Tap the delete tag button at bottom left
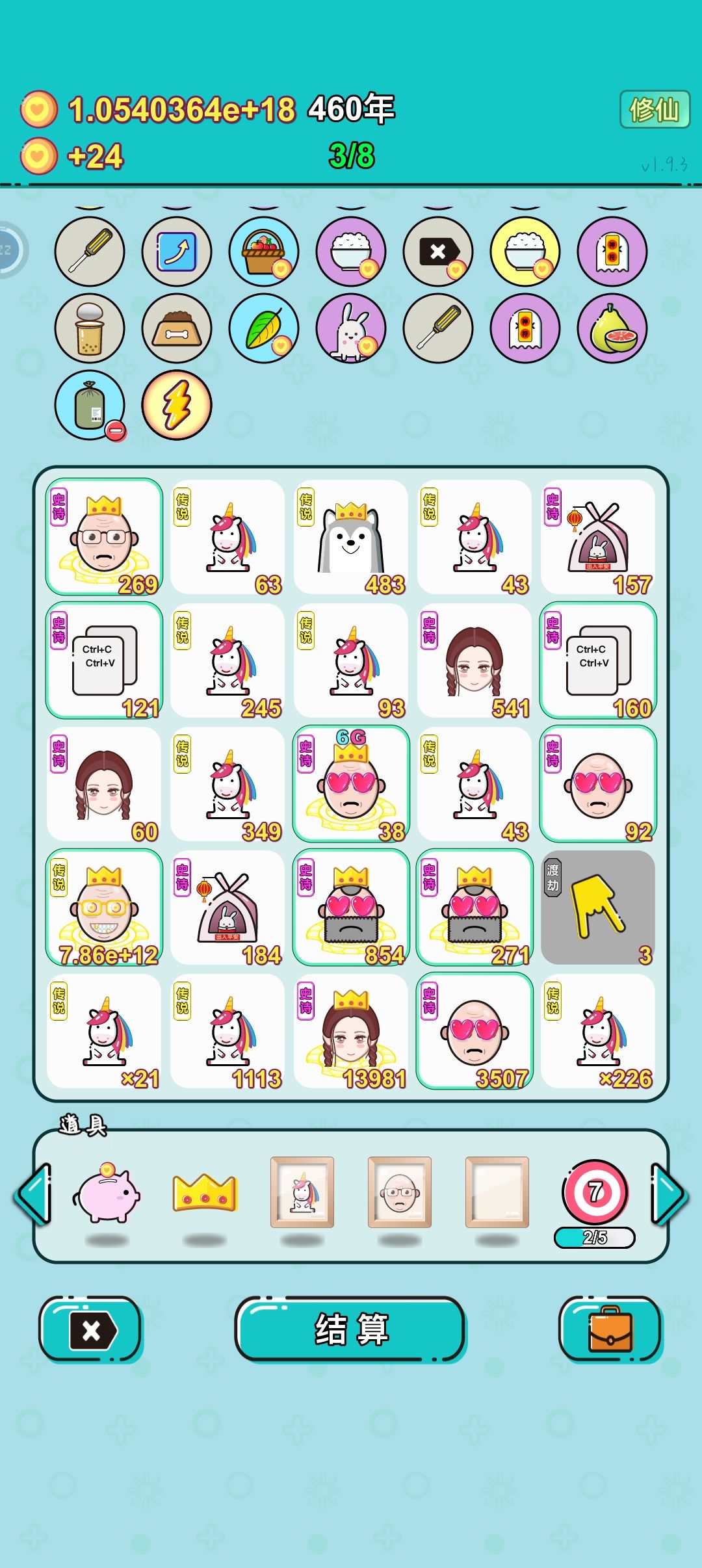This screenshot has width=702, height=1568. coord(91,1329)
